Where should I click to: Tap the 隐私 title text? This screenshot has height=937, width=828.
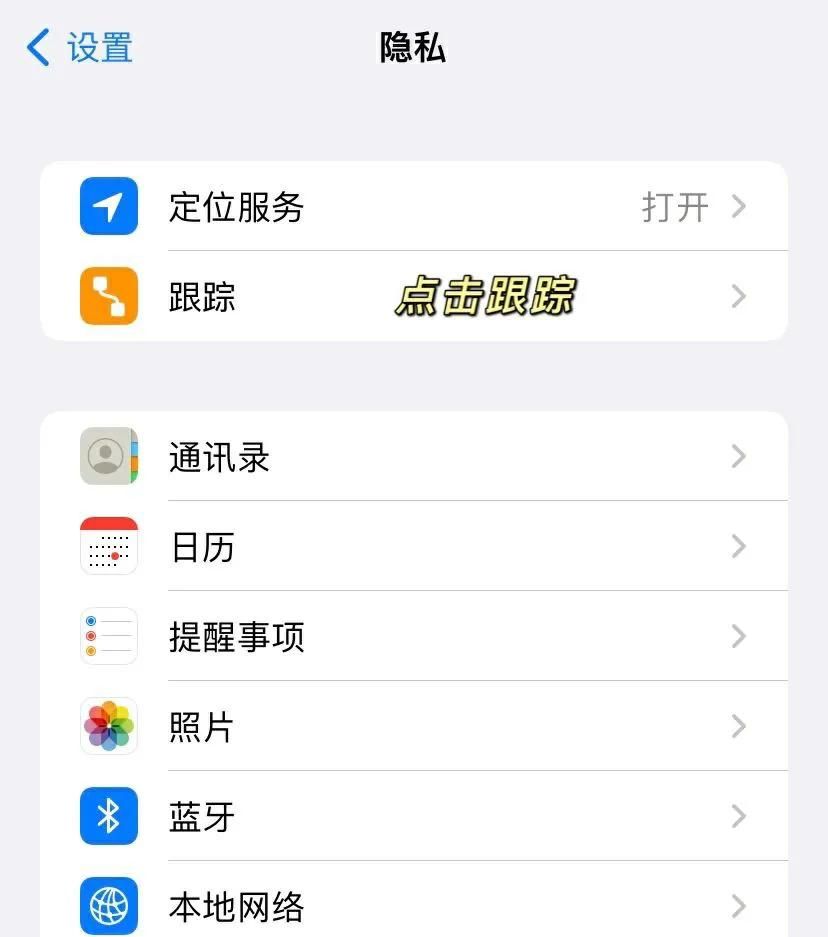(411, 48)
